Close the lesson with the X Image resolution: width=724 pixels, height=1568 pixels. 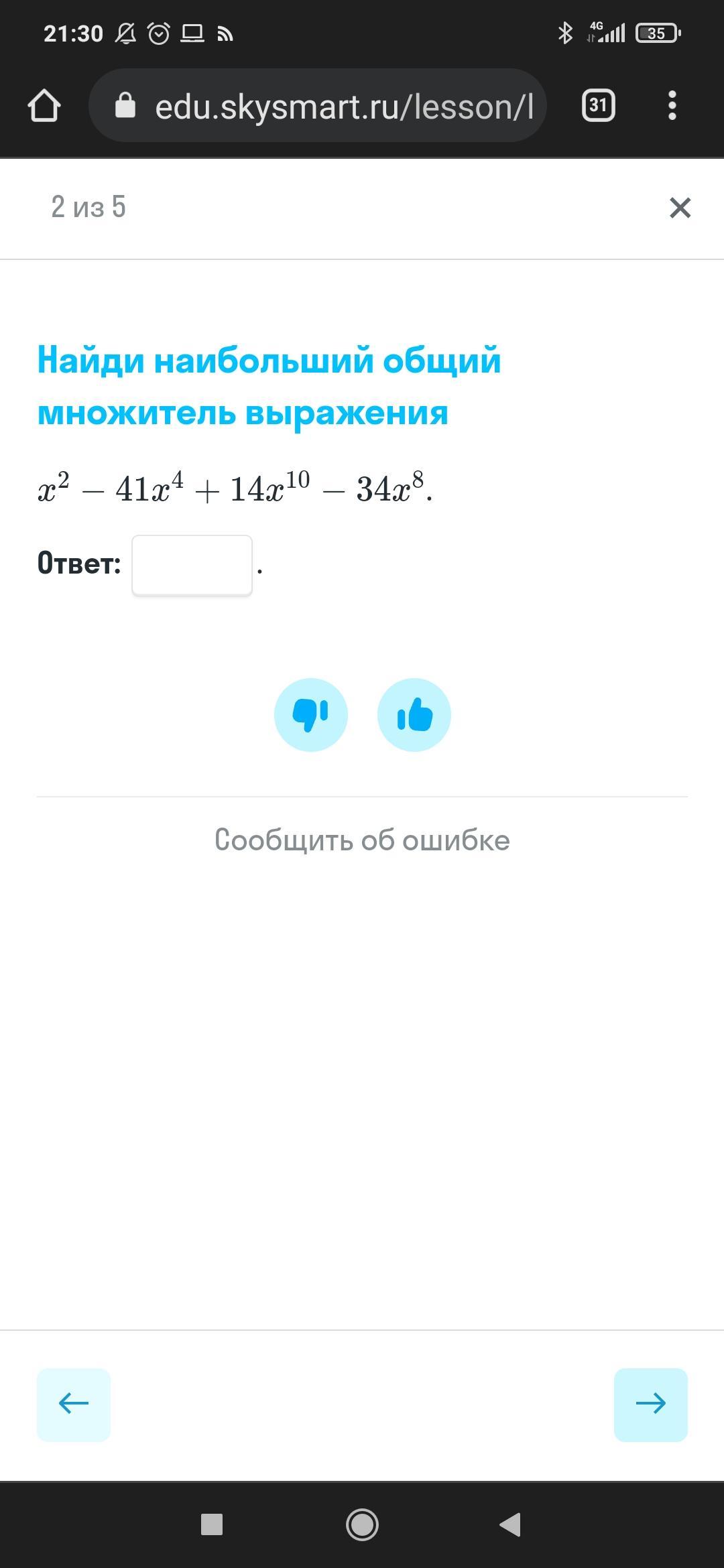(x=680, y=208)
